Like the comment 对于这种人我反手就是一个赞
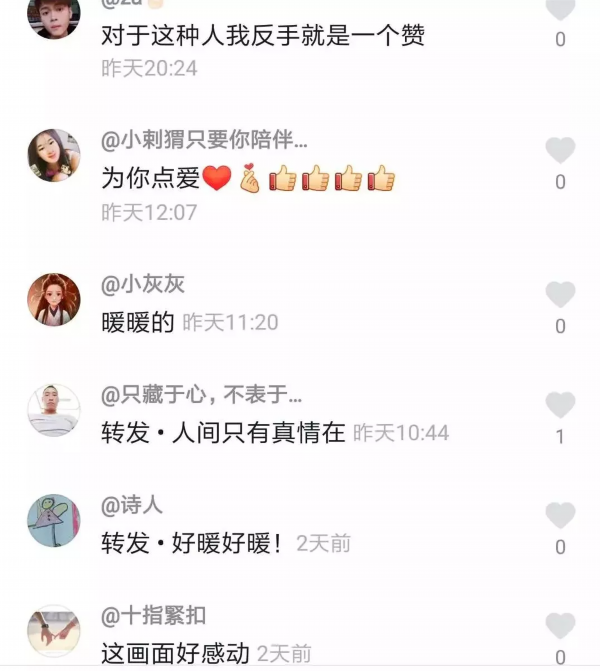 (x=560, y=10)
